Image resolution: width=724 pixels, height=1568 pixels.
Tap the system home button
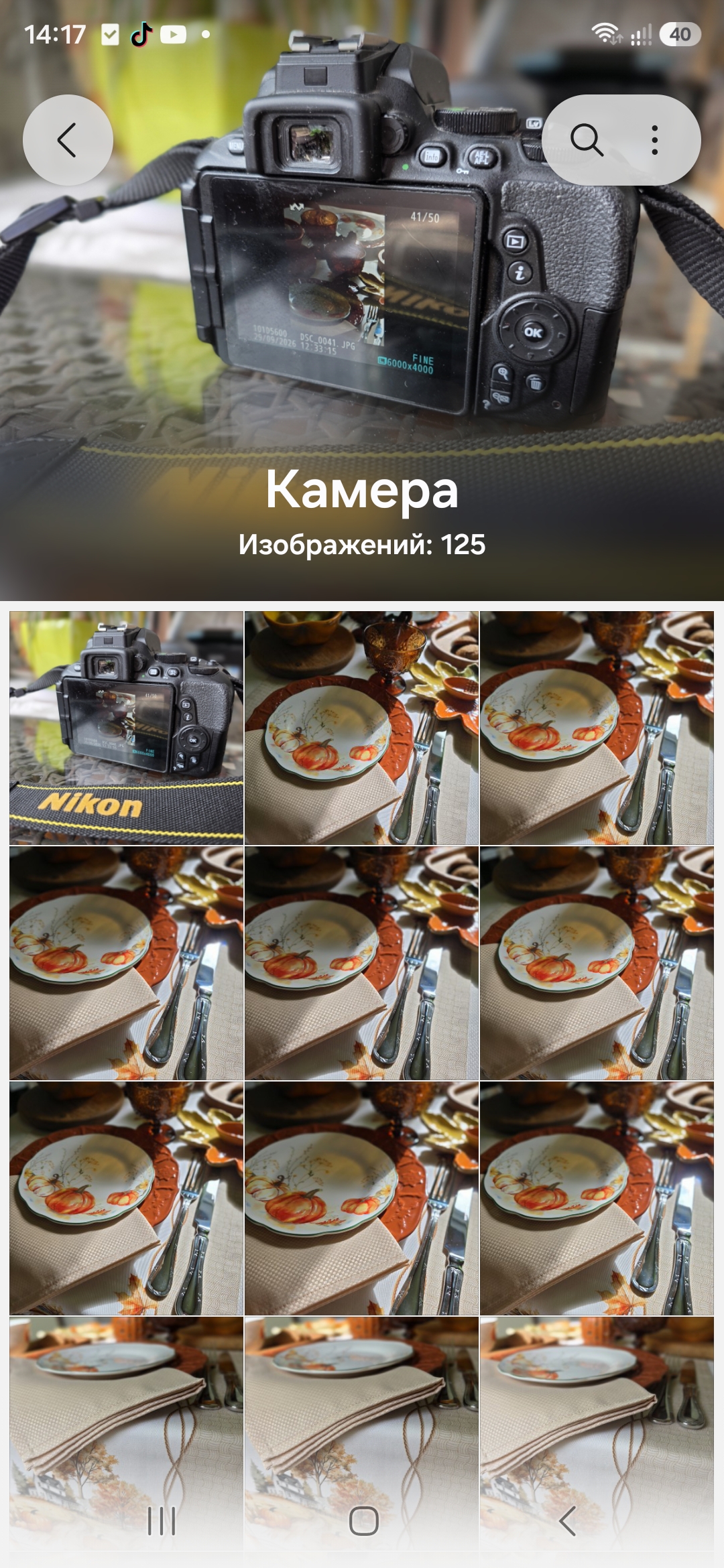pyautogui.click(x=363, y=1521)
